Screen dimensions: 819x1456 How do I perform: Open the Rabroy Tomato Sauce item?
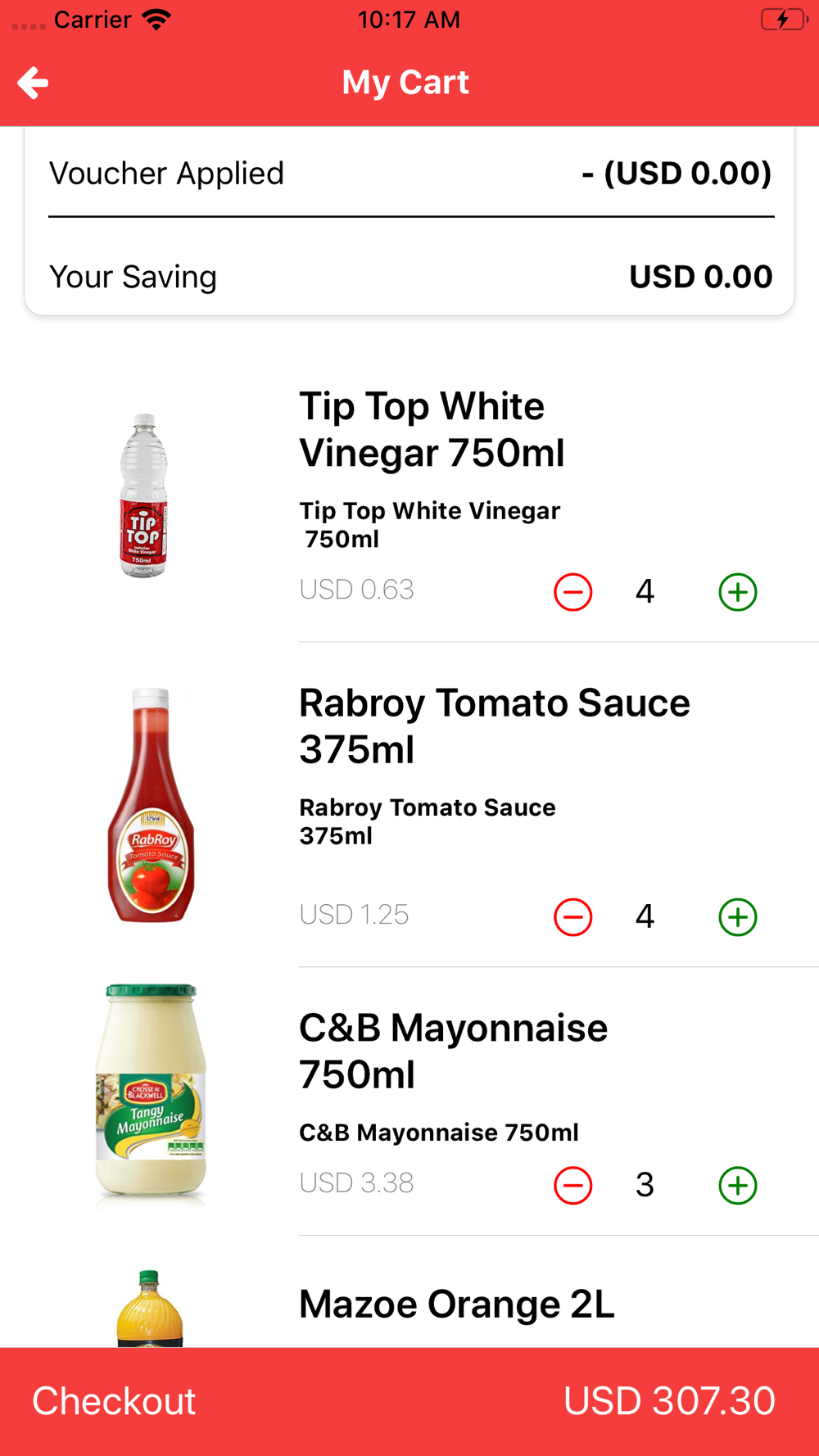pyautogui.click(x=495, y=726)
